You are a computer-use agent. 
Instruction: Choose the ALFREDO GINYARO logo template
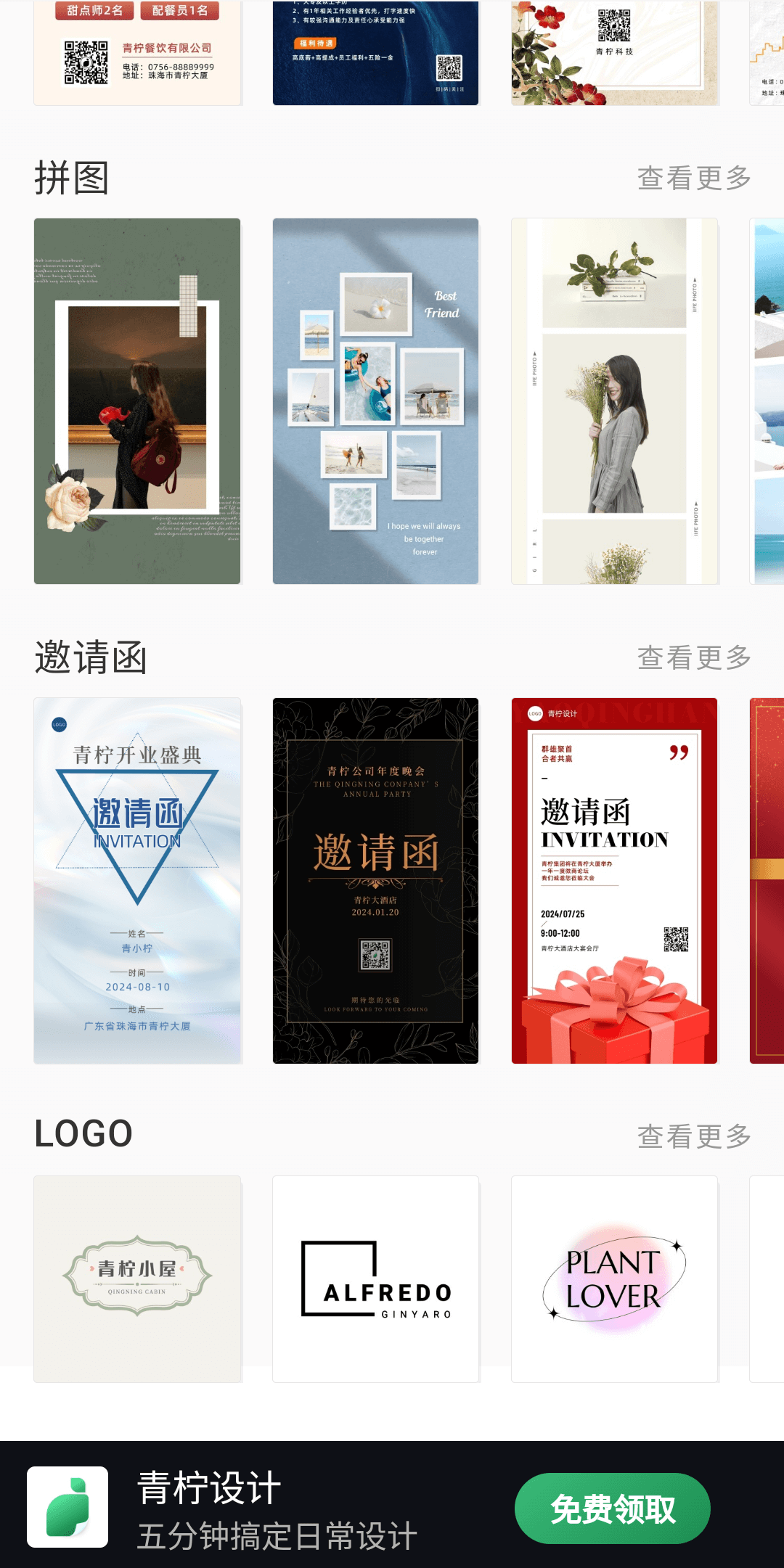pos(375,1278)
